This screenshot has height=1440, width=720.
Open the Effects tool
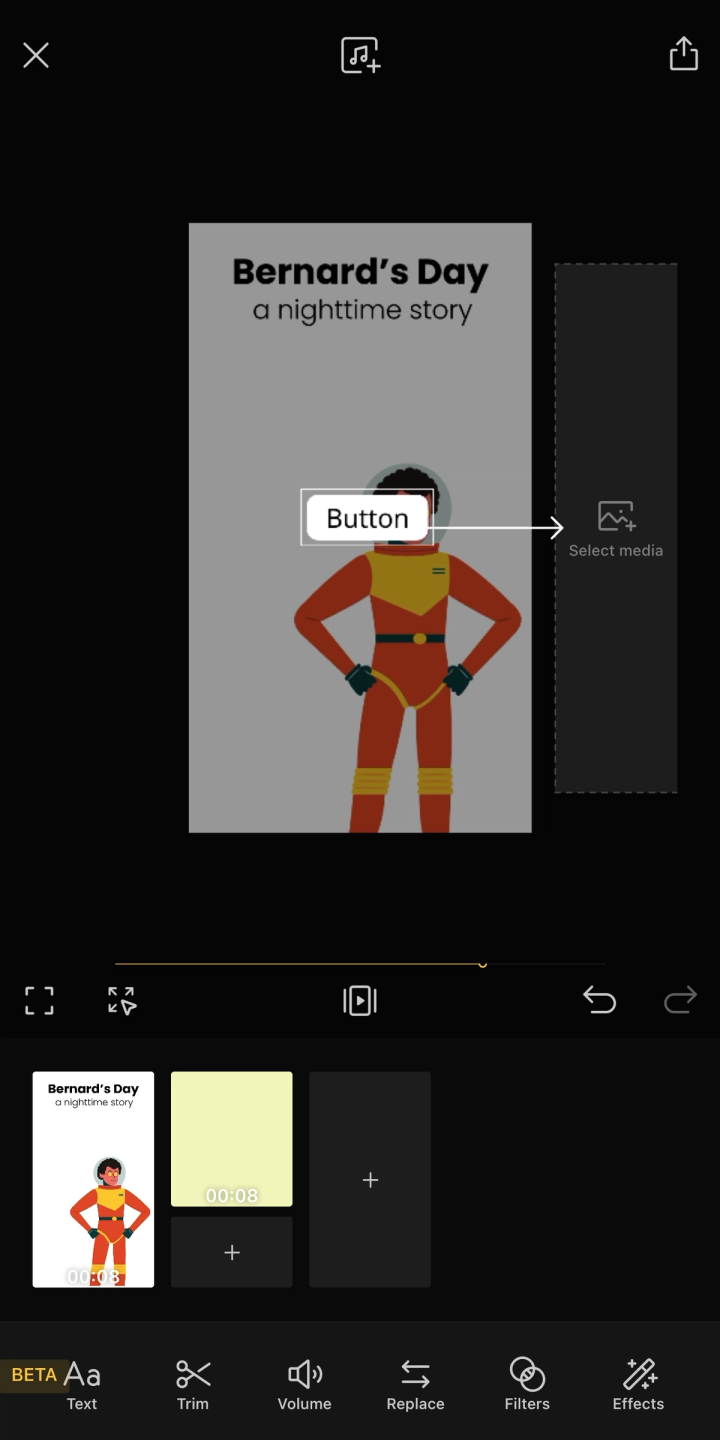pos(638,1384)
